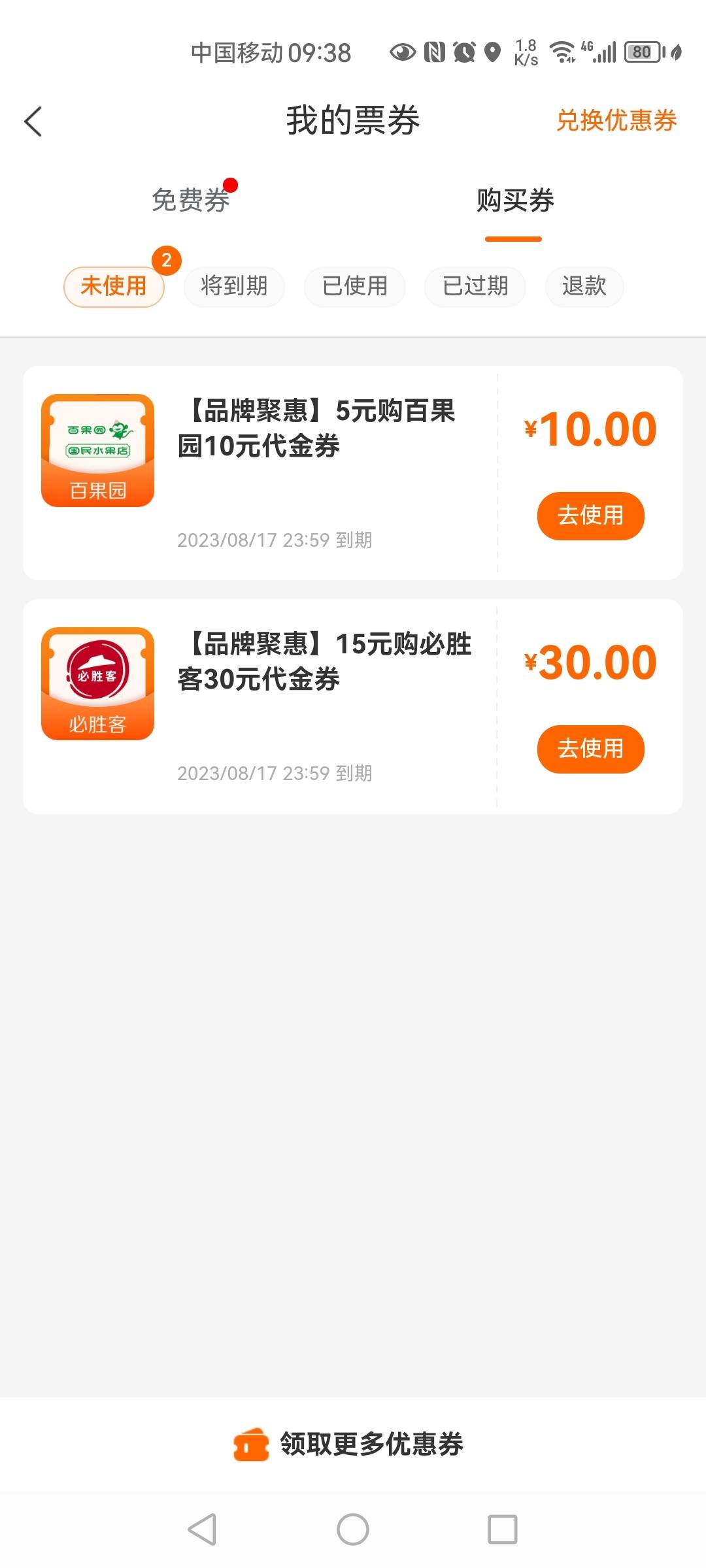View 已过期 coupons
Screen dimensions: 706x1568
[475, 286]
